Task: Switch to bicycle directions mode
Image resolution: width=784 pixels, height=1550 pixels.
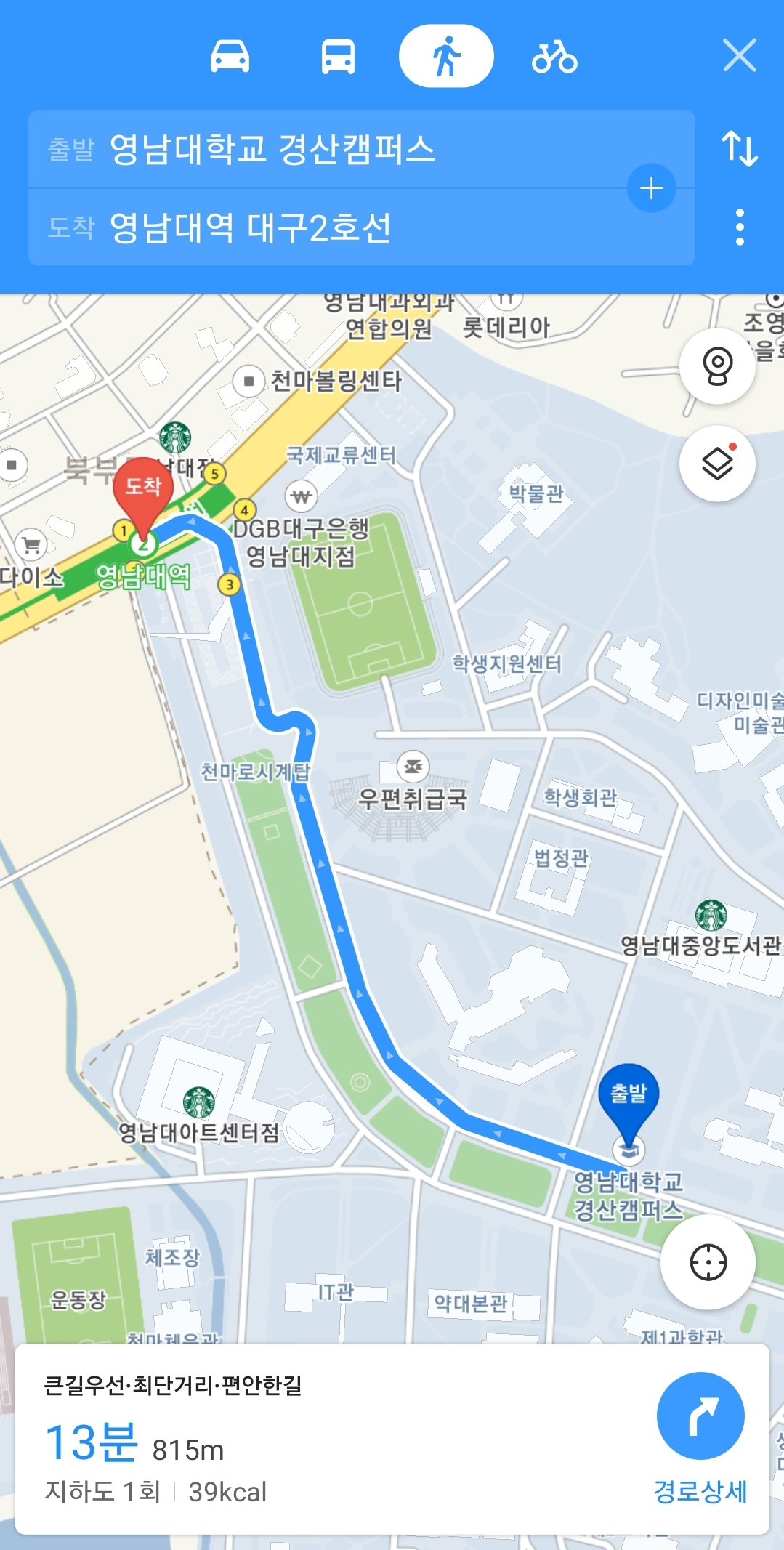Action: [554, 57]
